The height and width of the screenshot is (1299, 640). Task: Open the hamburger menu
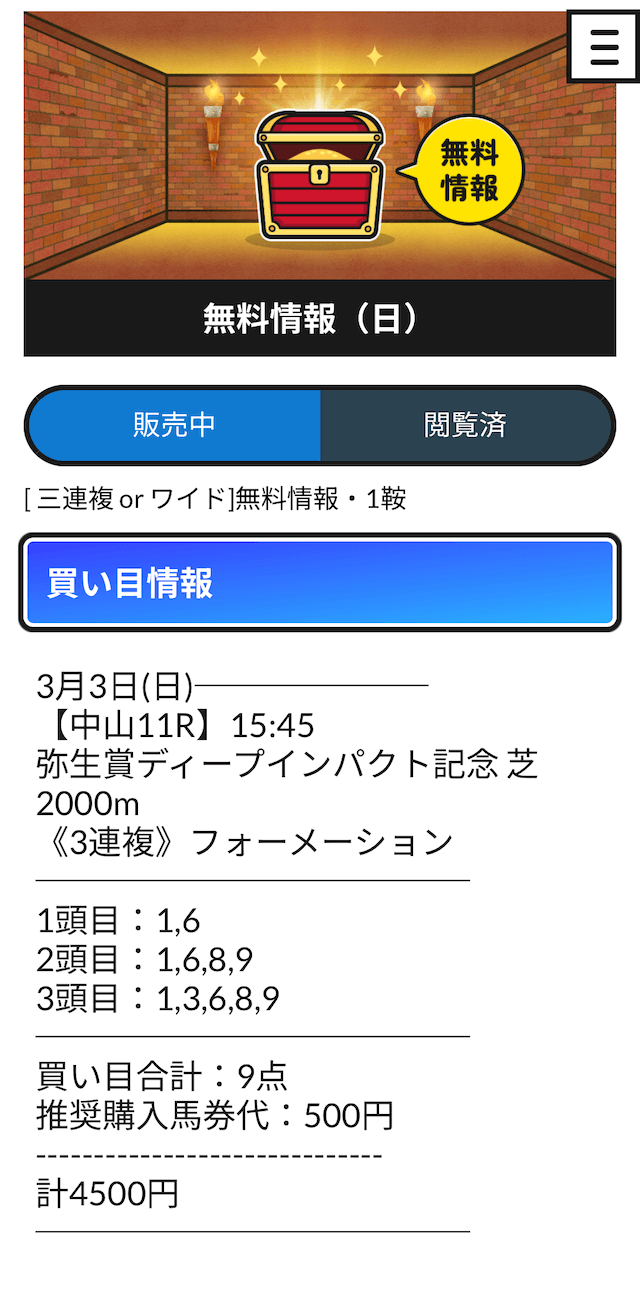(x=604, y=46)
